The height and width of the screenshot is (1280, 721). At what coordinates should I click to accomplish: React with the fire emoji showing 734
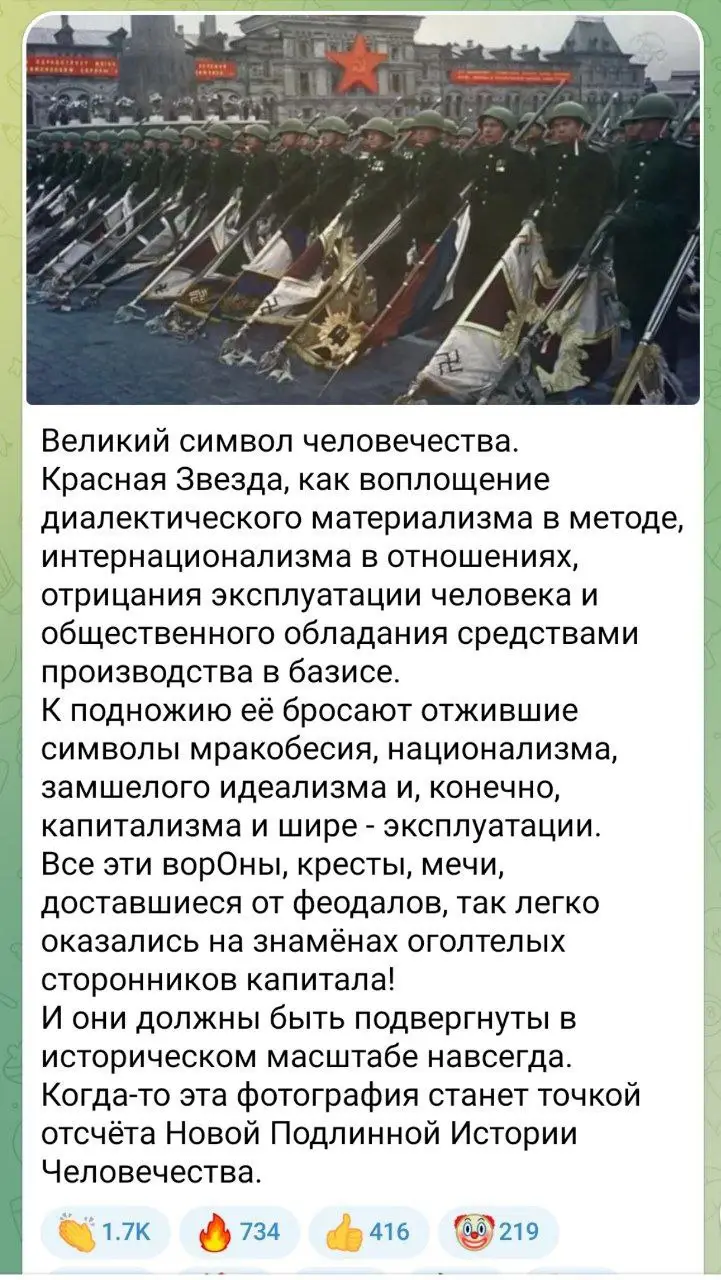pos(240,1231)
